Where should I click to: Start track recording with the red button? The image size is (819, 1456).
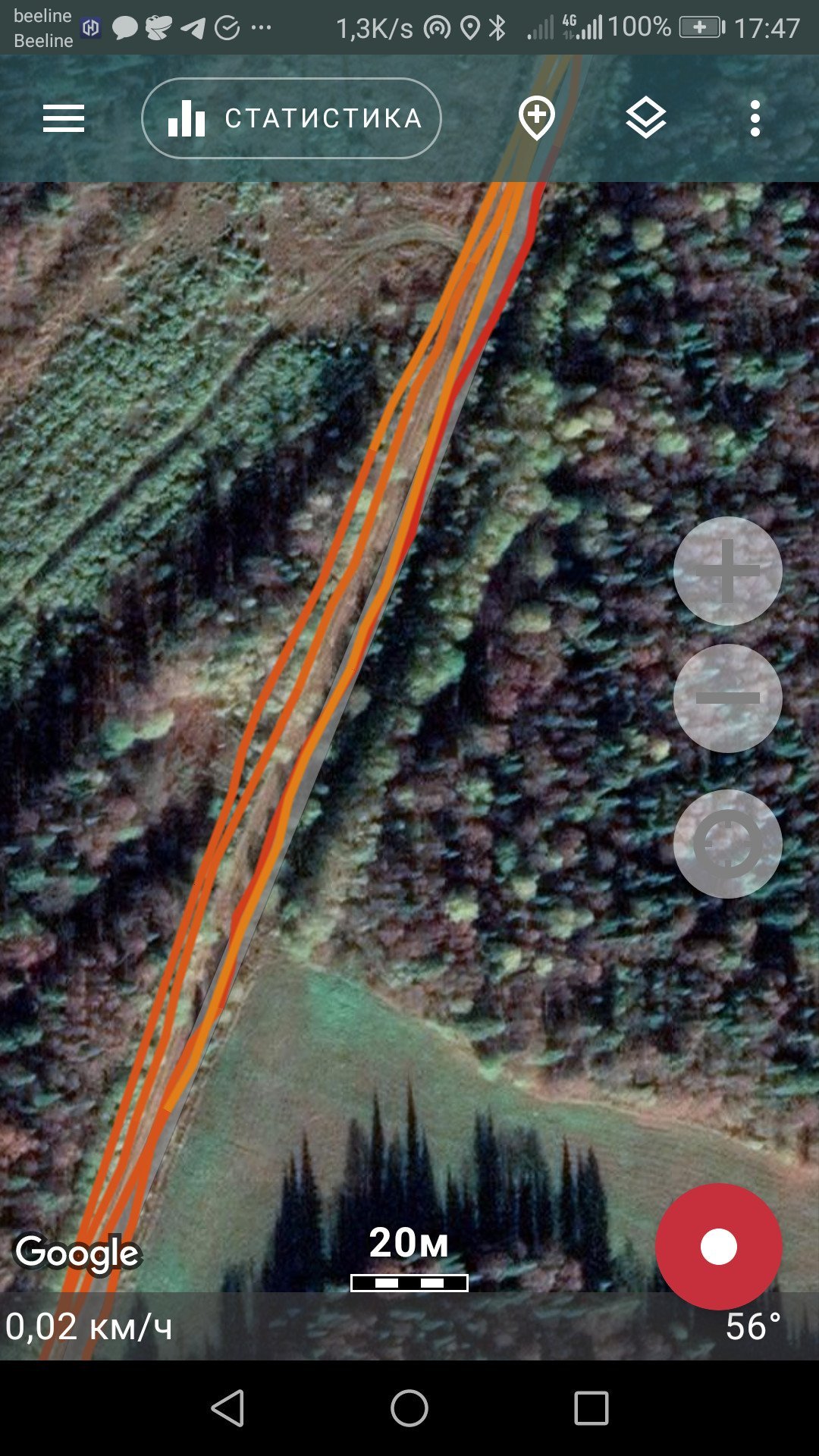click(719, 1247)
